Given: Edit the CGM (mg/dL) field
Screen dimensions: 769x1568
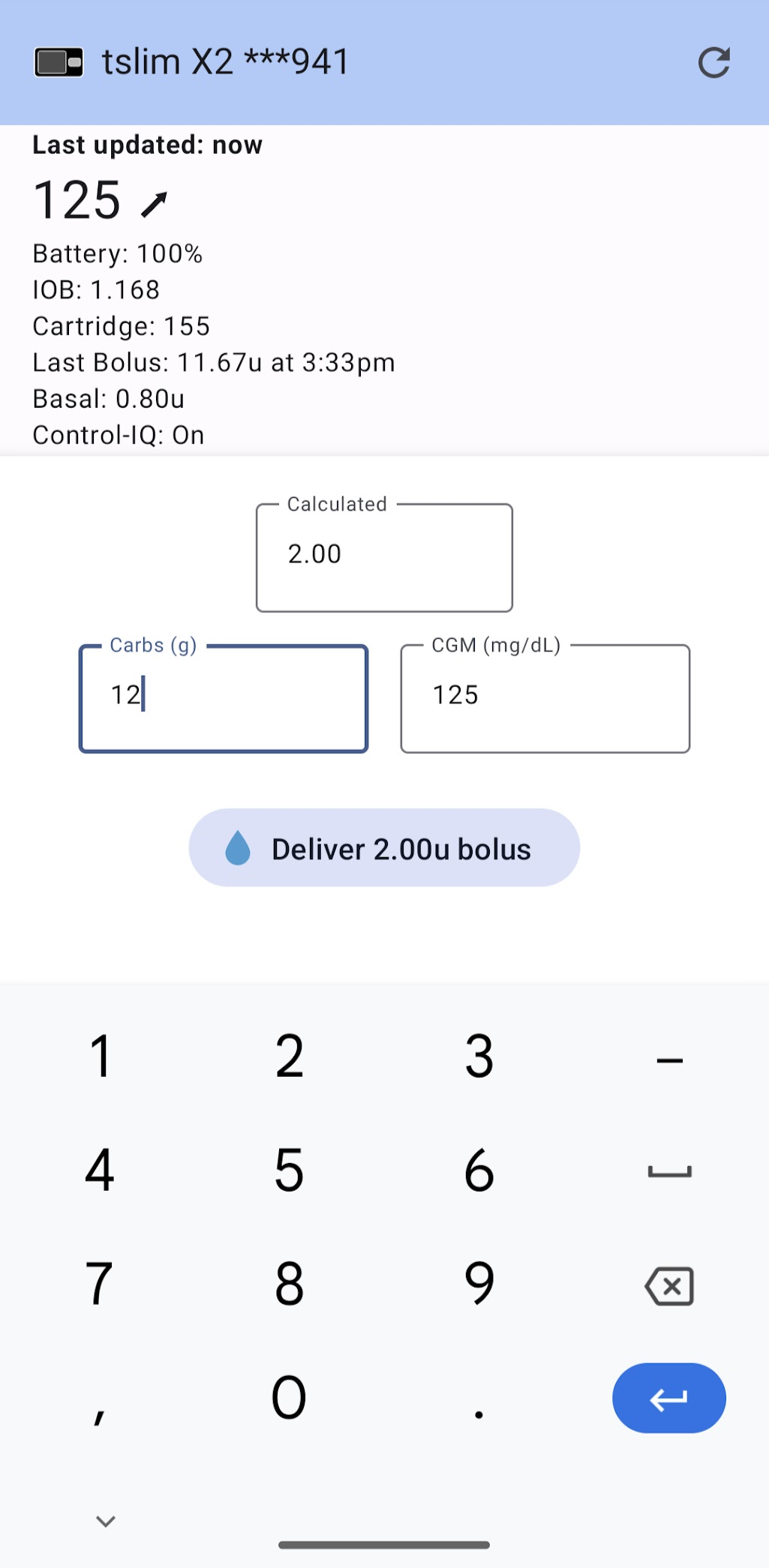Looking at the screenshot, I should pyautogui.click(x=545, y=698).
